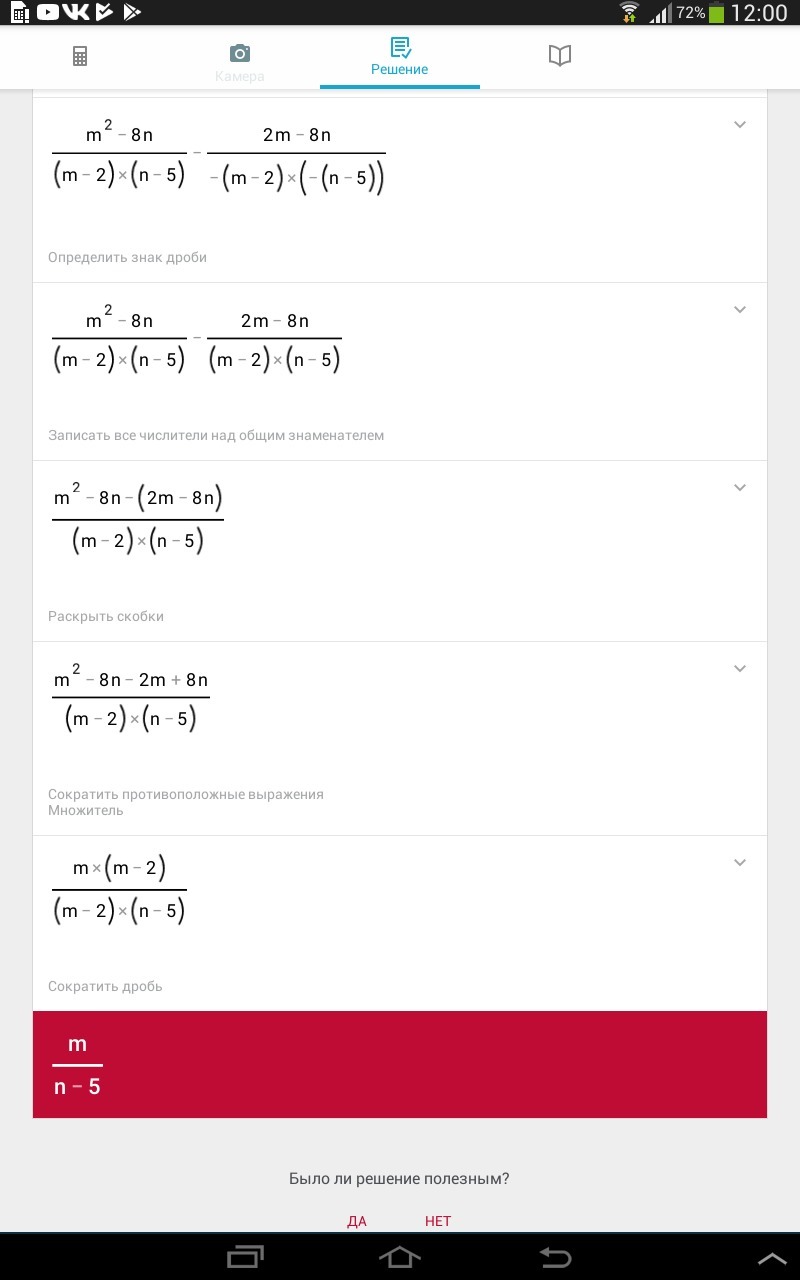This screenshot has height=1280, width=800.
Task: Answer НЕТ to solution feedback
Action: (438, 1221)
